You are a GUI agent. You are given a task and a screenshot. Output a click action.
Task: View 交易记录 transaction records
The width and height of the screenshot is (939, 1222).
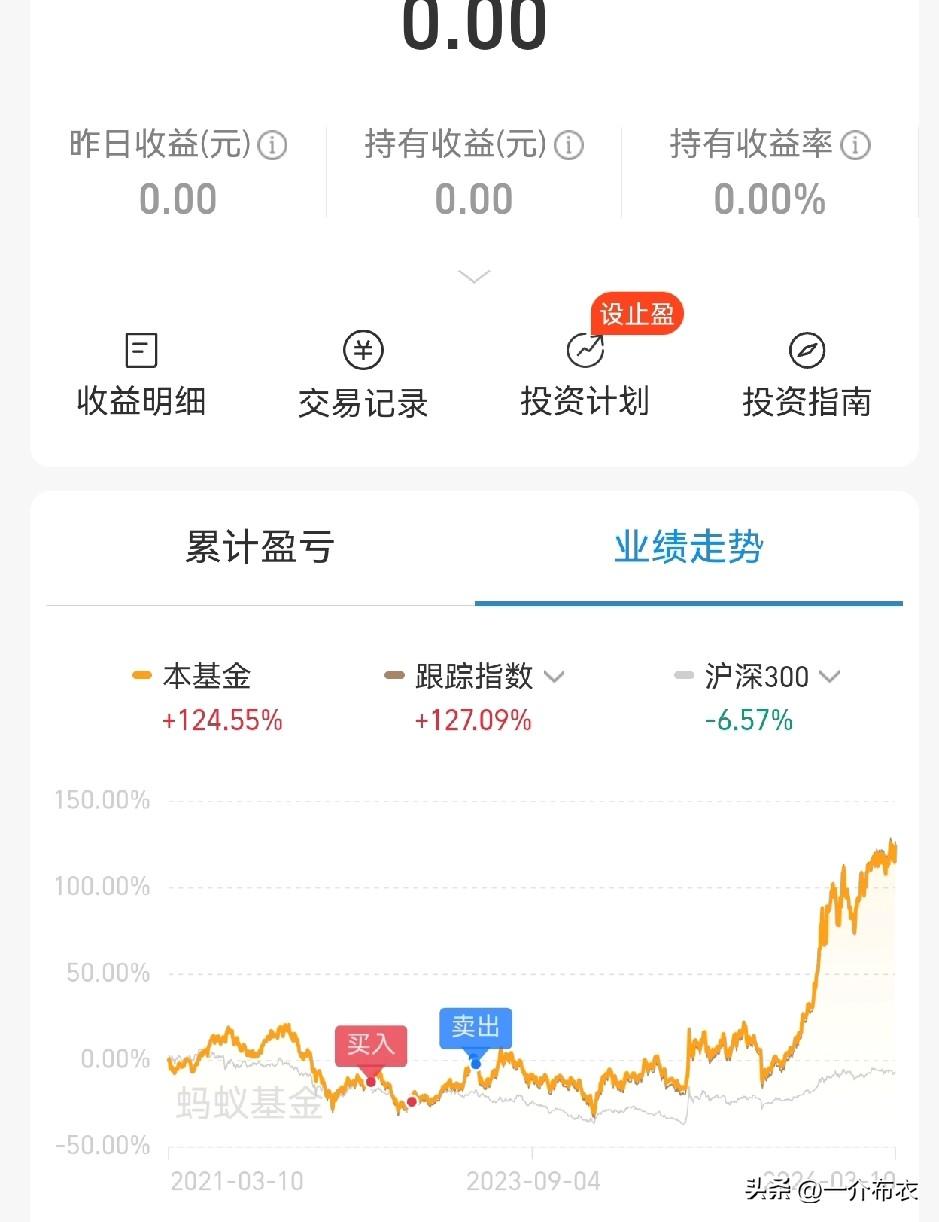point(363,376)
